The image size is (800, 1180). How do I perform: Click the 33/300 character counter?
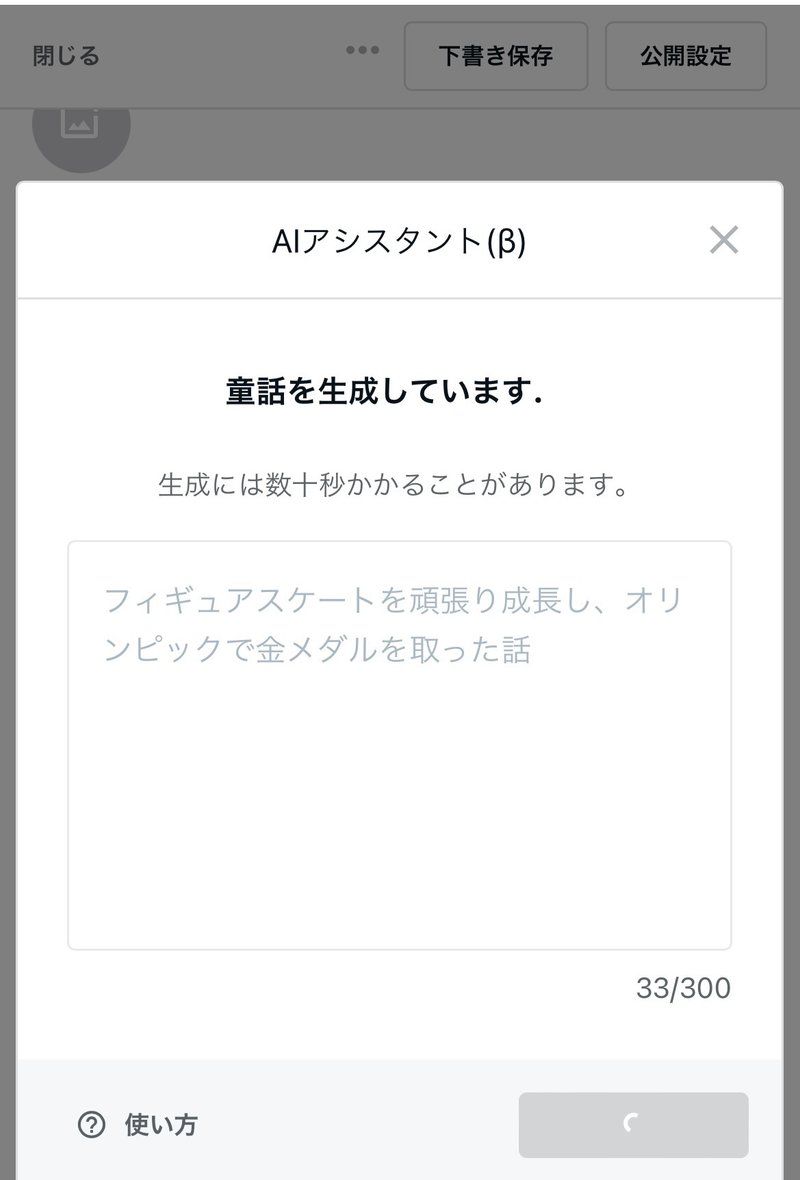(685, 986)
